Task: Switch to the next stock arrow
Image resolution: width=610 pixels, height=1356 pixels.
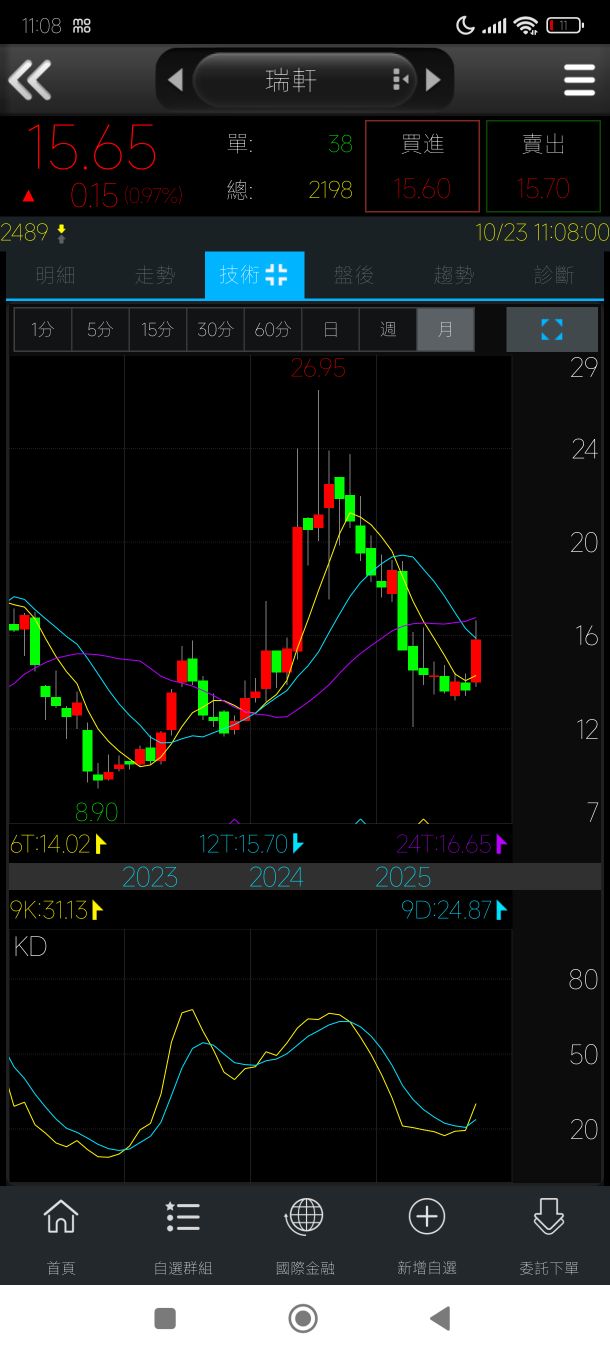Action: pyautogui.click(x=433, y=80)
